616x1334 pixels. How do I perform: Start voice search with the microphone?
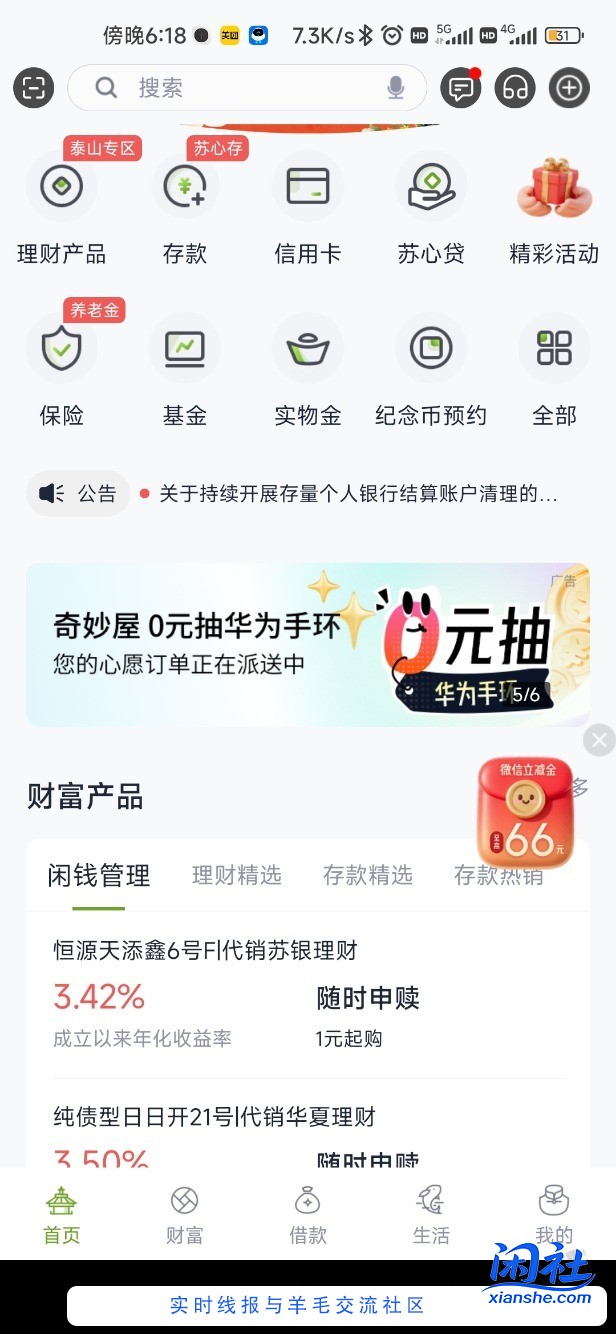(396, 88)
